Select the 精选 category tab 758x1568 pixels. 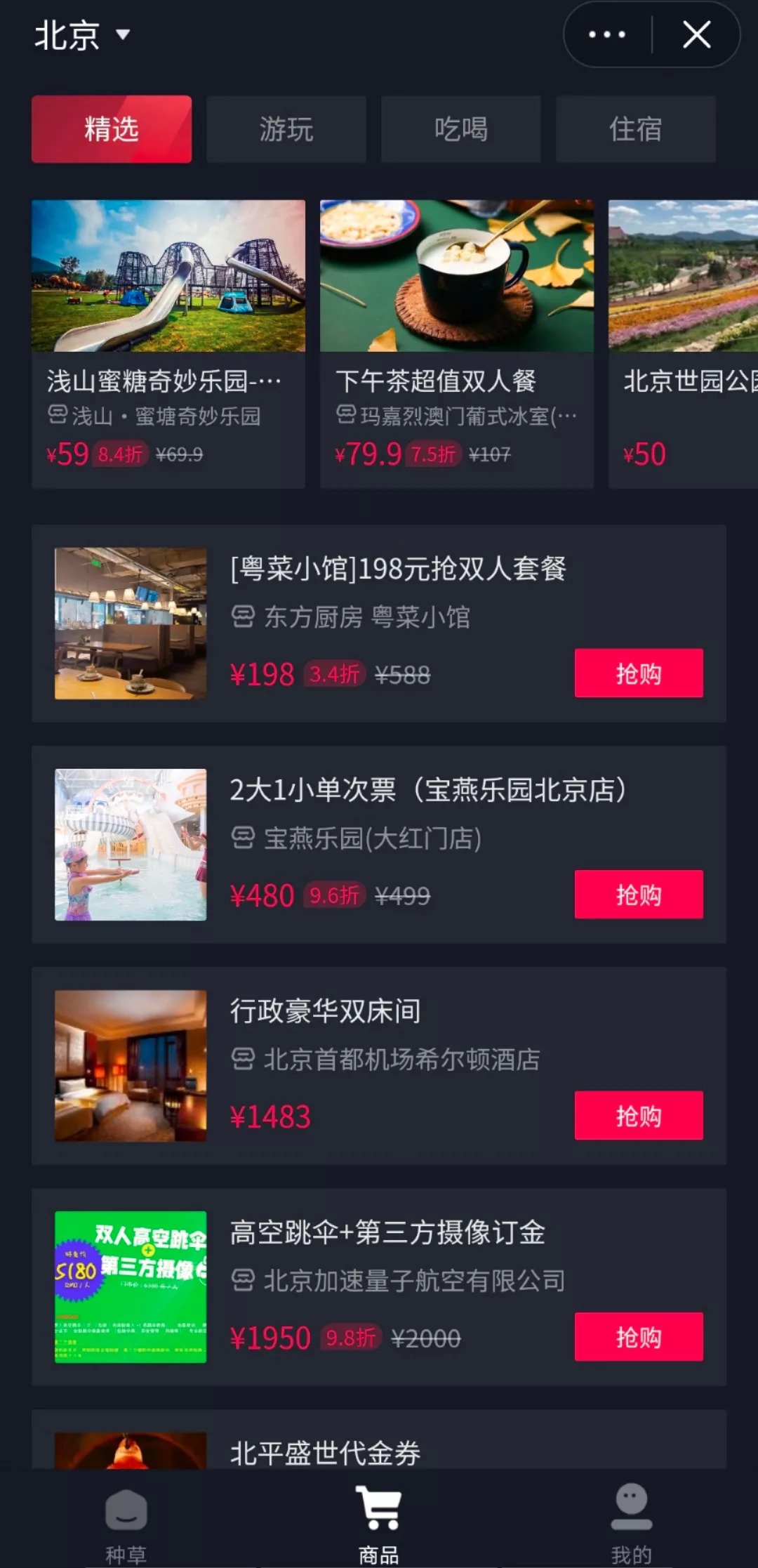pos(112,129)
